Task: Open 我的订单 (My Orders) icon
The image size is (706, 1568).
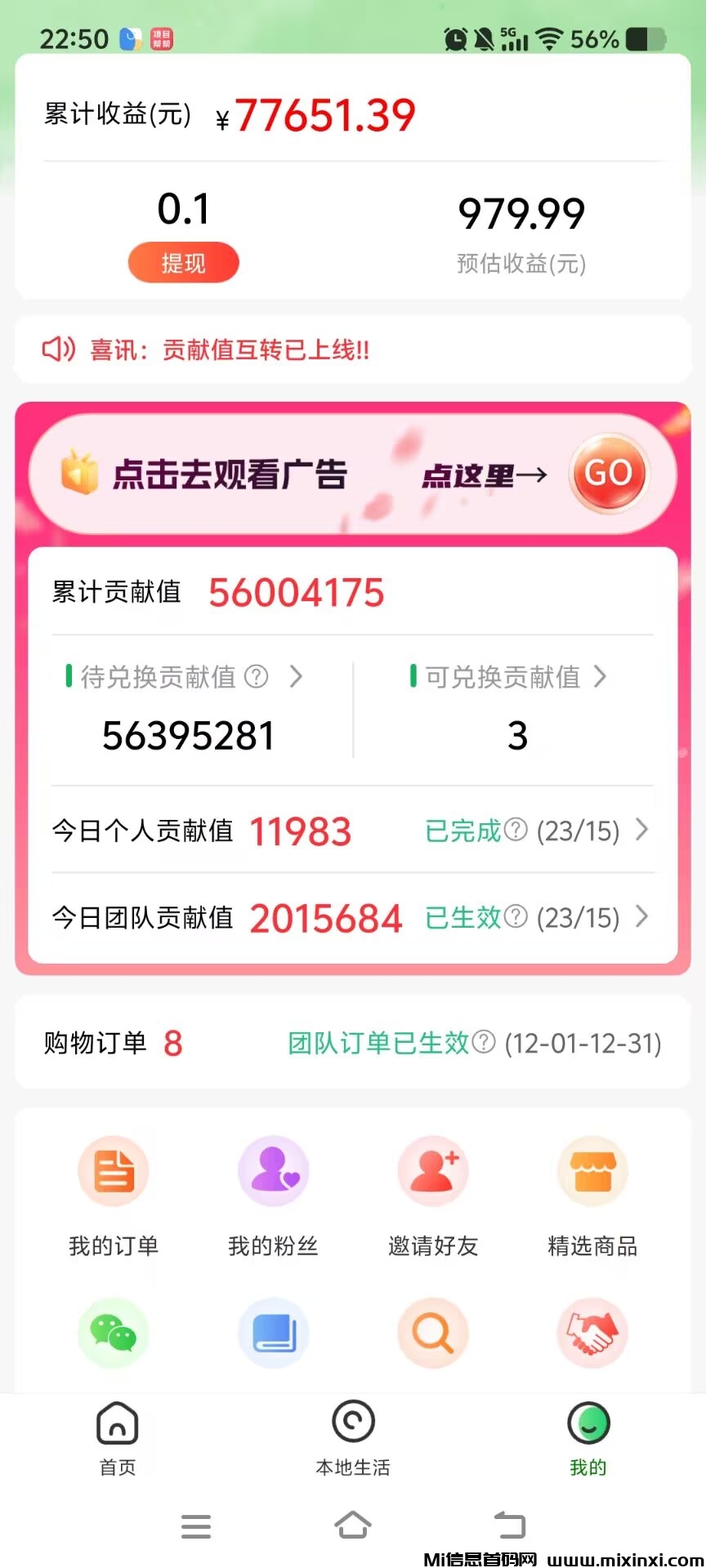Action: pyautogui.click(x=113, y=1173)
